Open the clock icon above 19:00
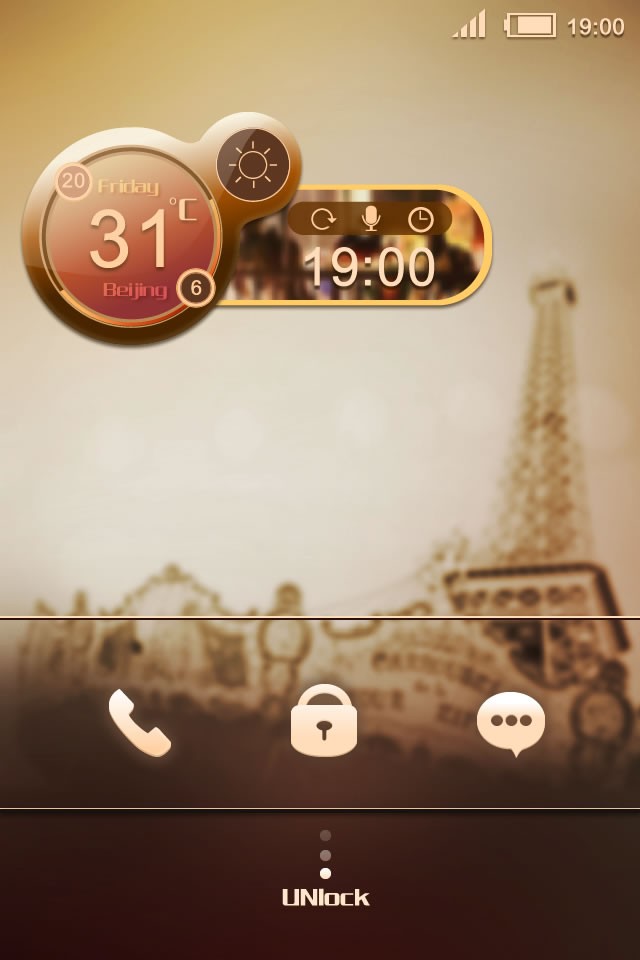Image resolution: width=640 pixels, height=960 pixels. 420,219
